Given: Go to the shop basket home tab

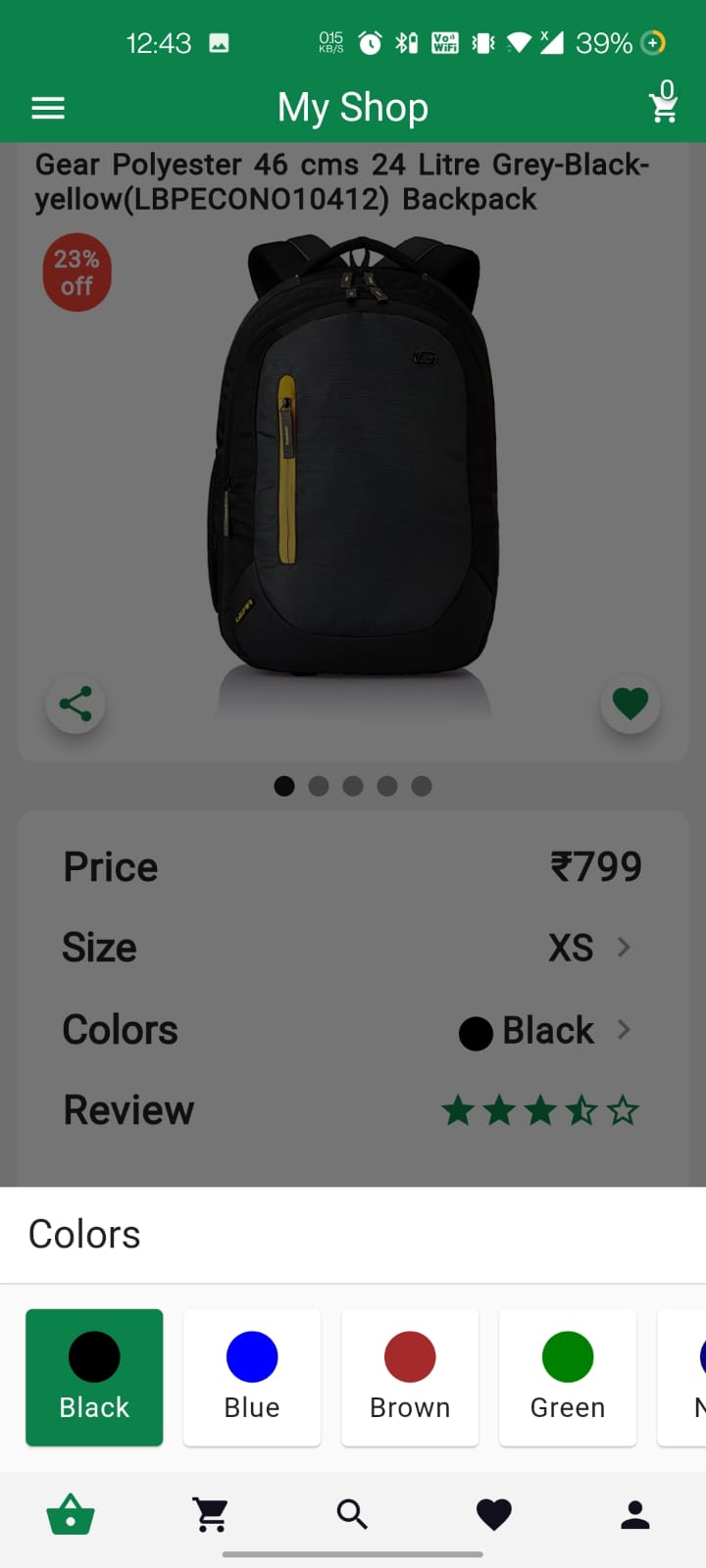Looking at the screenshot, I should click(71, 1514).
